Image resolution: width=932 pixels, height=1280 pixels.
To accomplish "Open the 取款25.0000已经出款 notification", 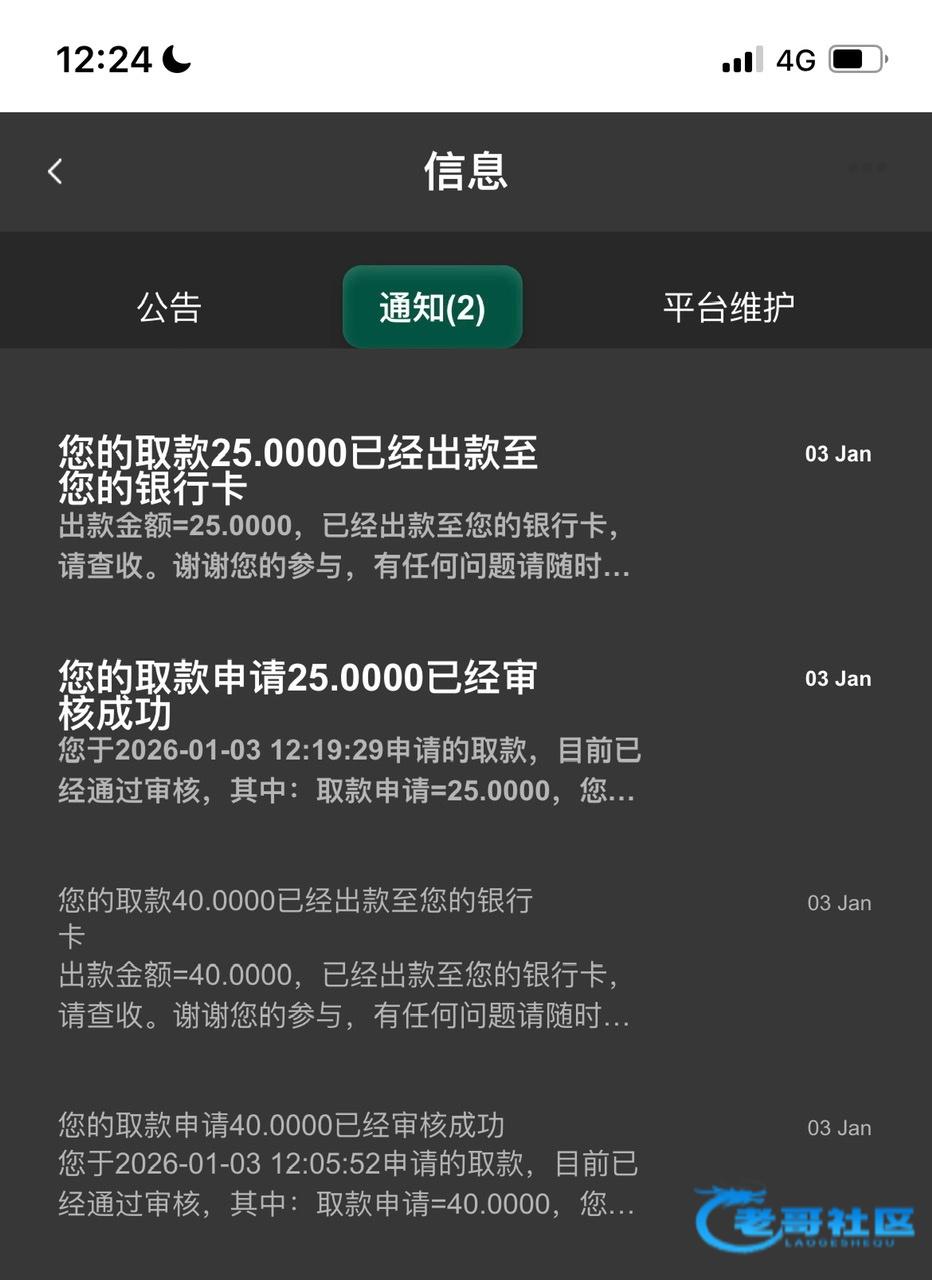I will point(400,508).
